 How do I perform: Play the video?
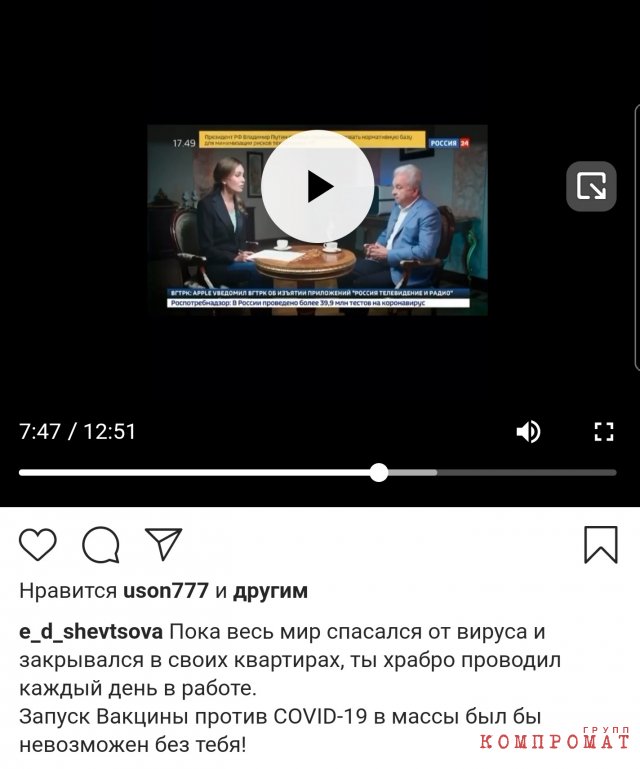[x=318, y=186]
